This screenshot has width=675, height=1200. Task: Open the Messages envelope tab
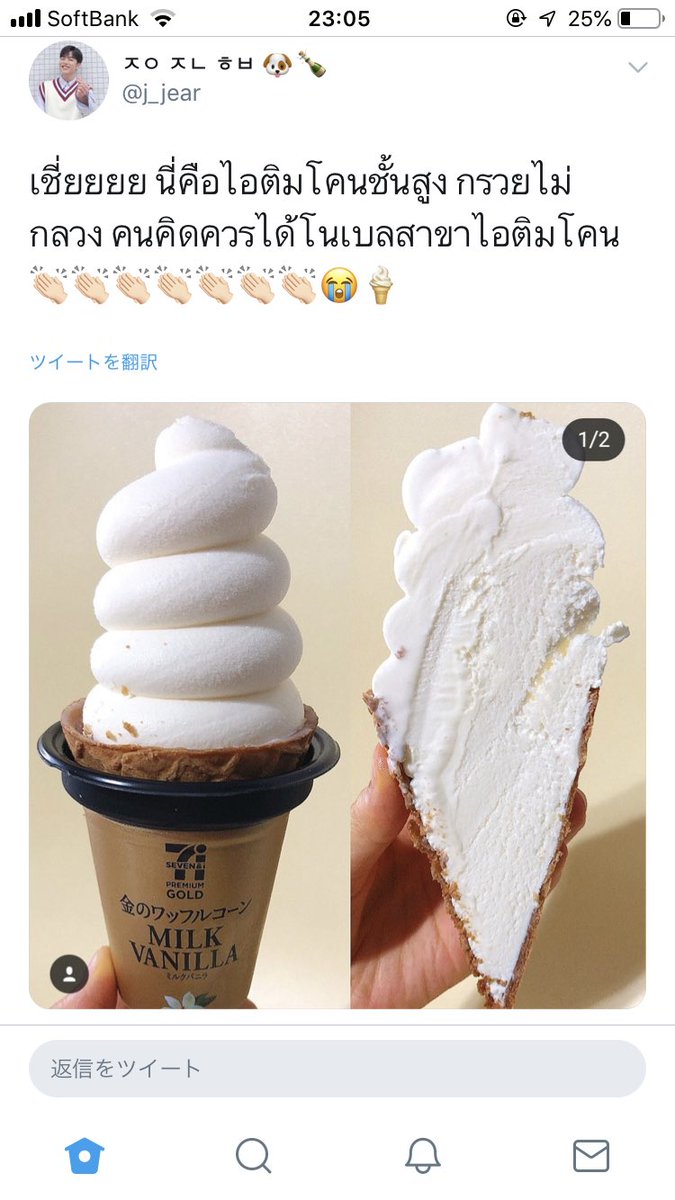[x=591, y=1156]
